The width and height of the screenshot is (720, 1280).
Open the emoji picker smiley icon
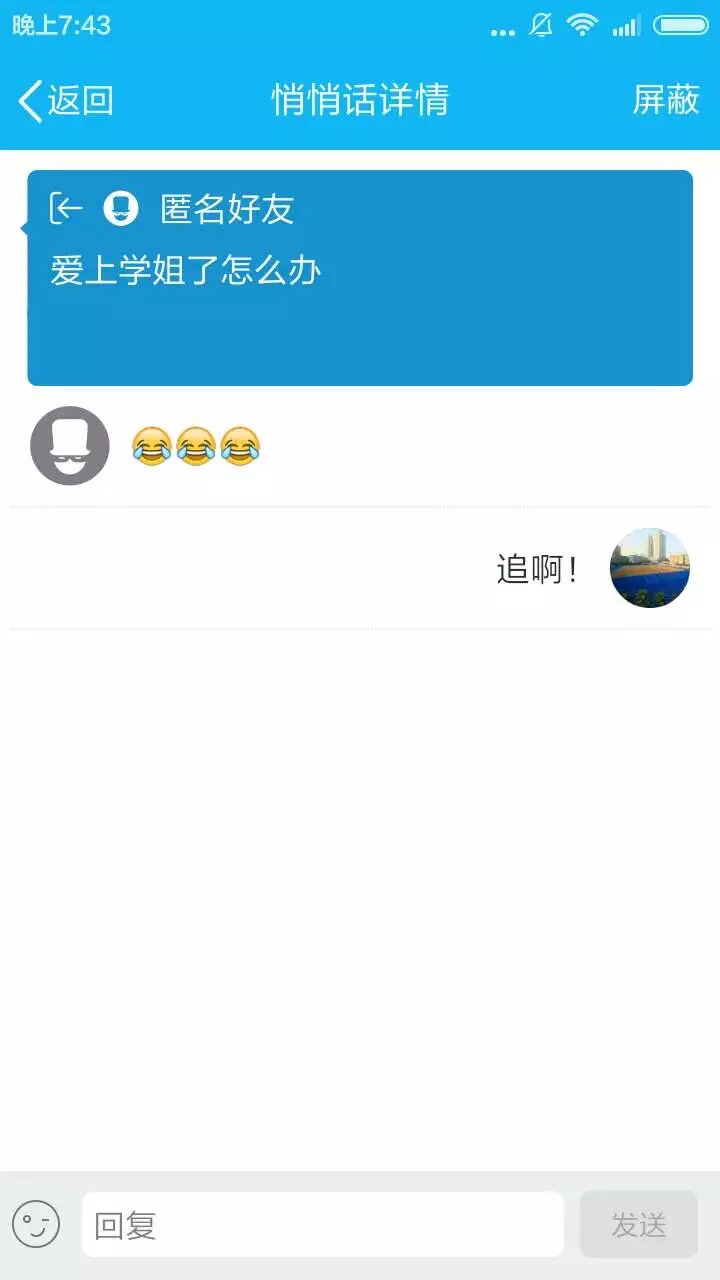(x=36, y=1224)
